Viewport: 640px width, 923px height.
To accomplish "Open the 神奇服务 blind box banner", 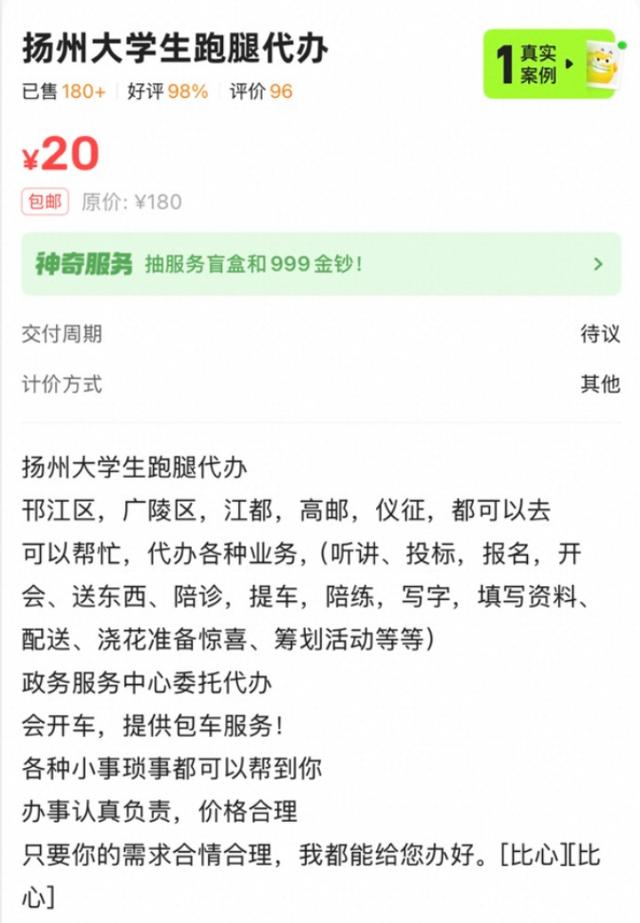I will (320, 264).
